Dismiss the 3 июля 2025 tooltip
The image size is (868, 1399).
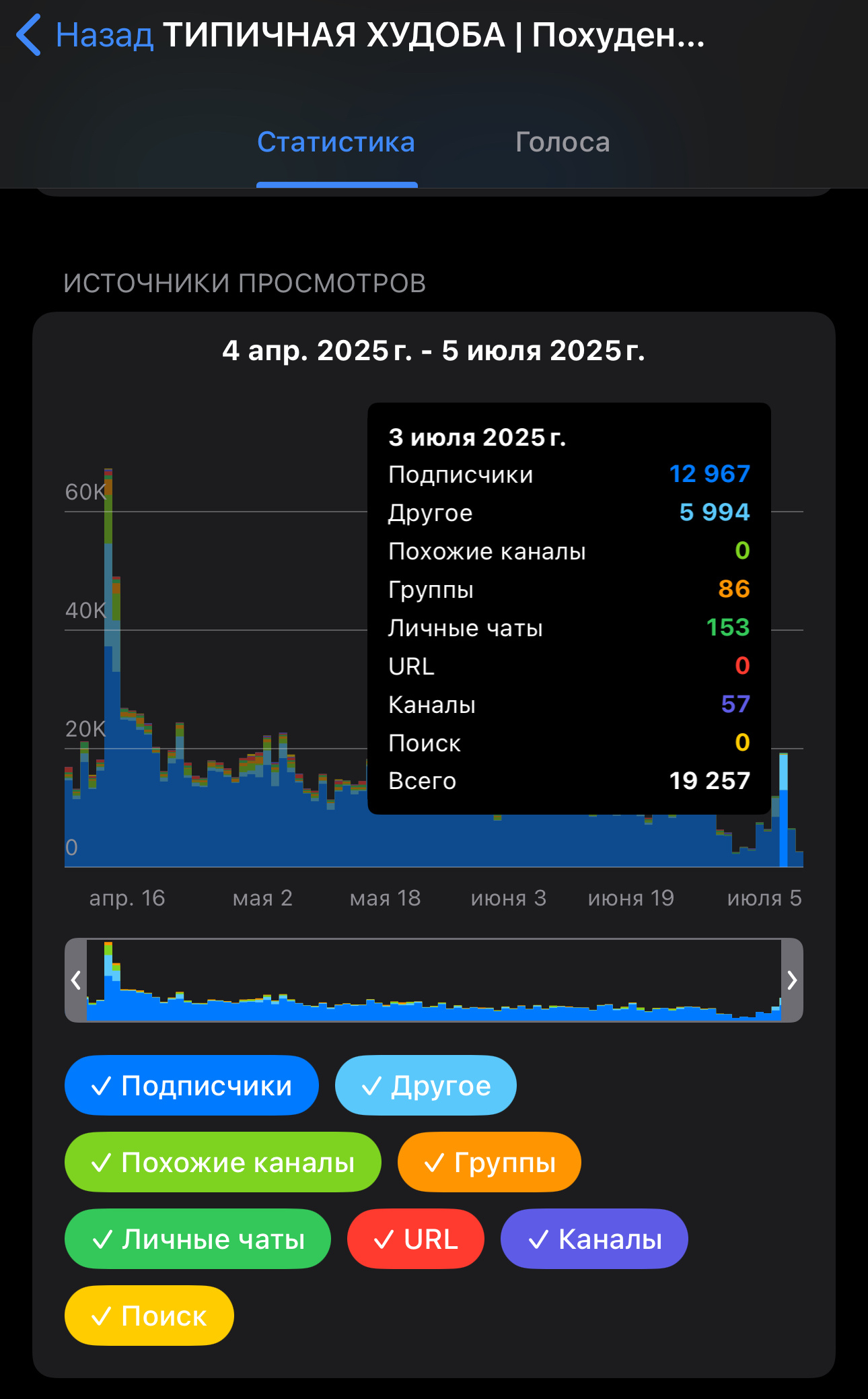[569, 609]
